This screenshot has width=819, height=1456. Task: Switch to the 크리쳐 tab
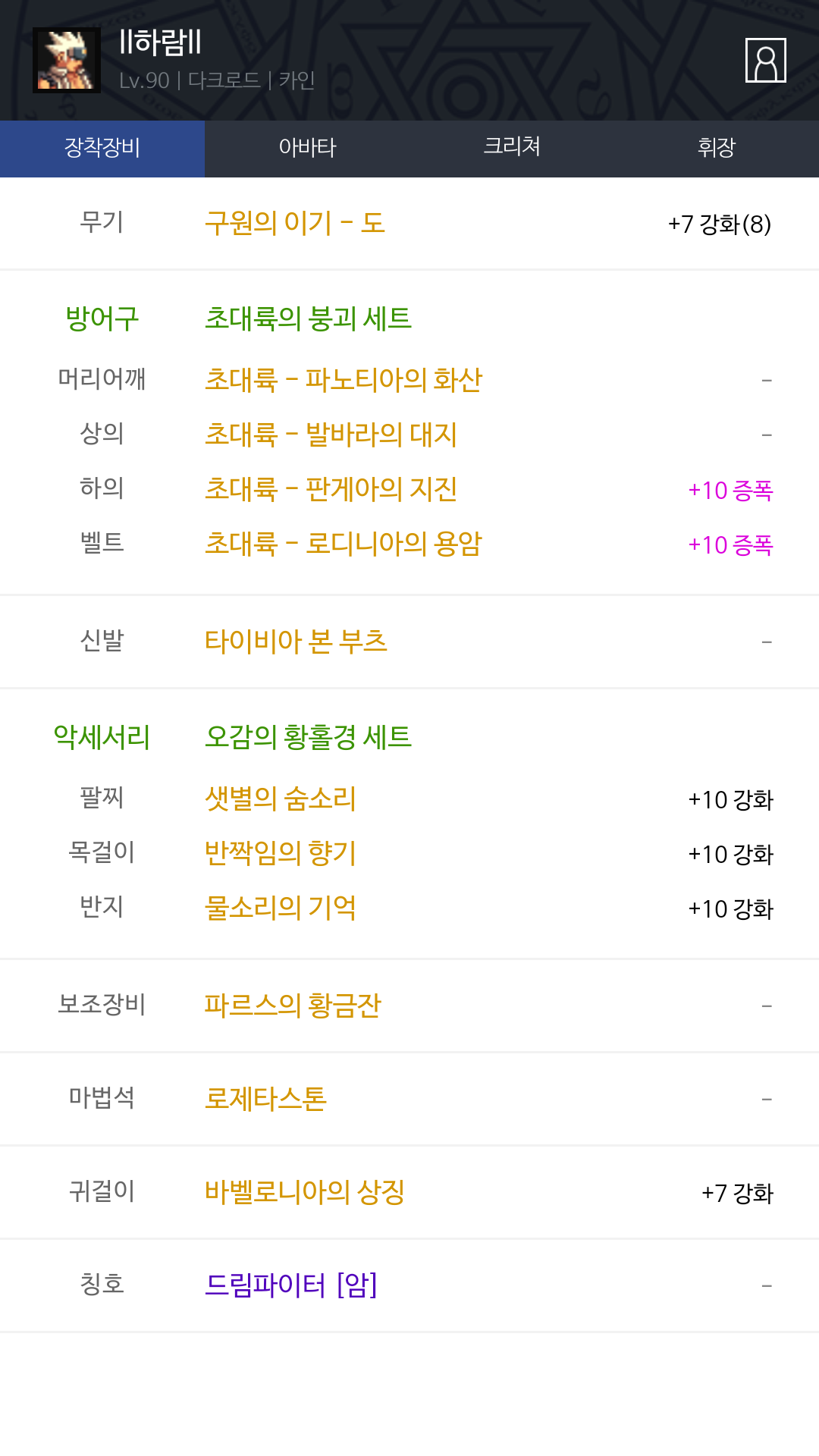(x=512, y=146)
